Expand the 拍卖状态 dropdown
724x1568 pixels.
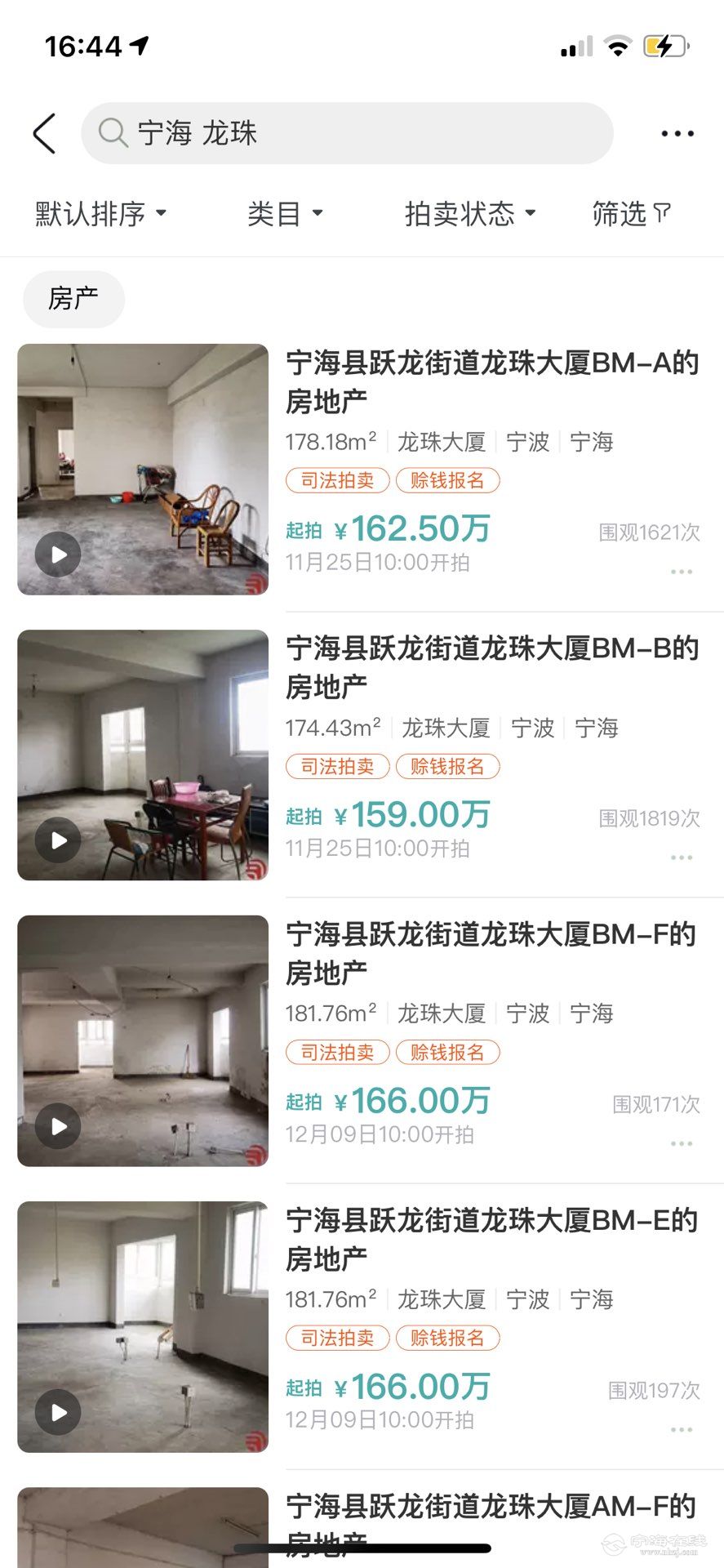tap(470, 214)
